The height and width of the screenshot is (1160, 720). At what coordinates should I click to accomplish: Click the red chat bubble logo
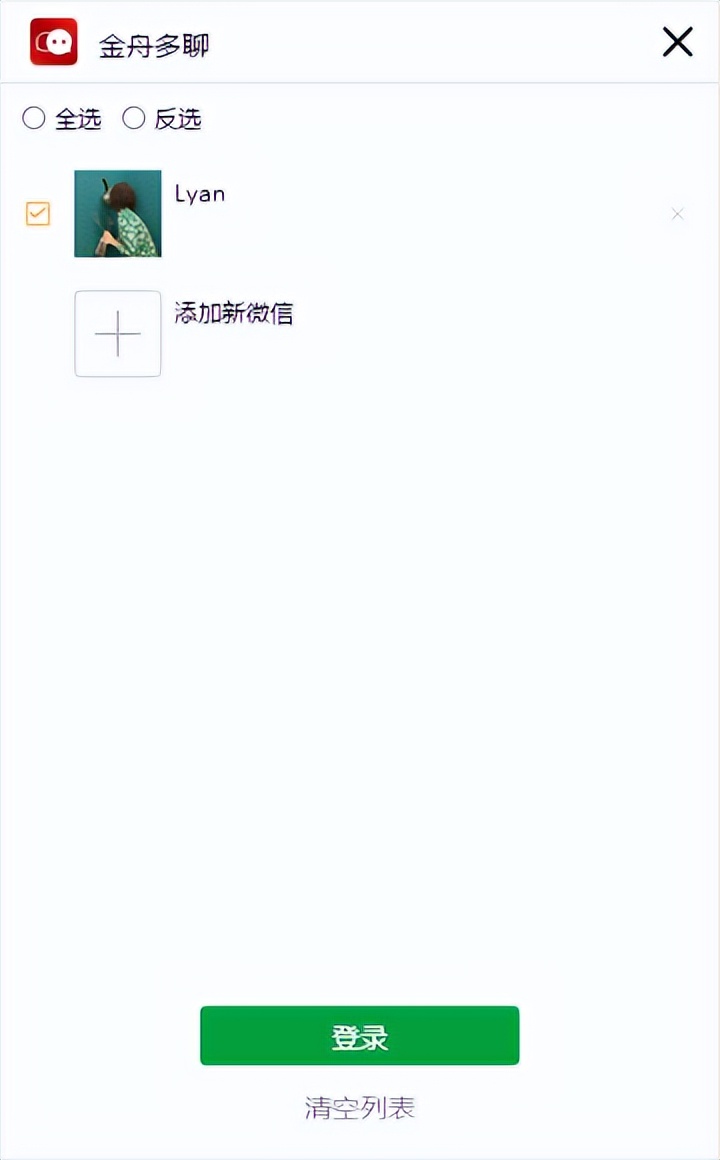pos(53,42)
